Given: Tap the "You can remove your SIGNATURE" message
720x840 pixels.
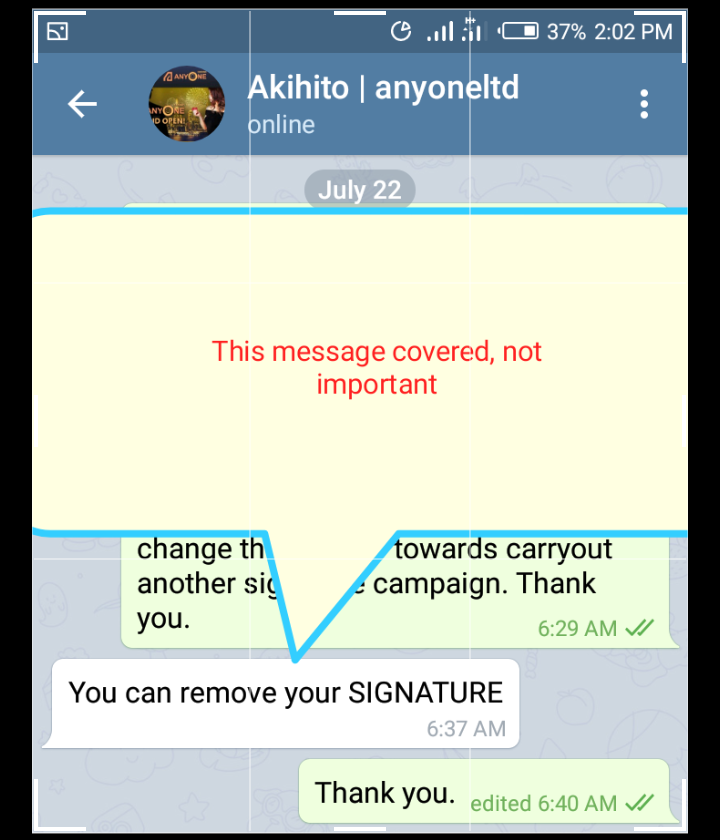Looking at the screenshot, I should 285,702.
